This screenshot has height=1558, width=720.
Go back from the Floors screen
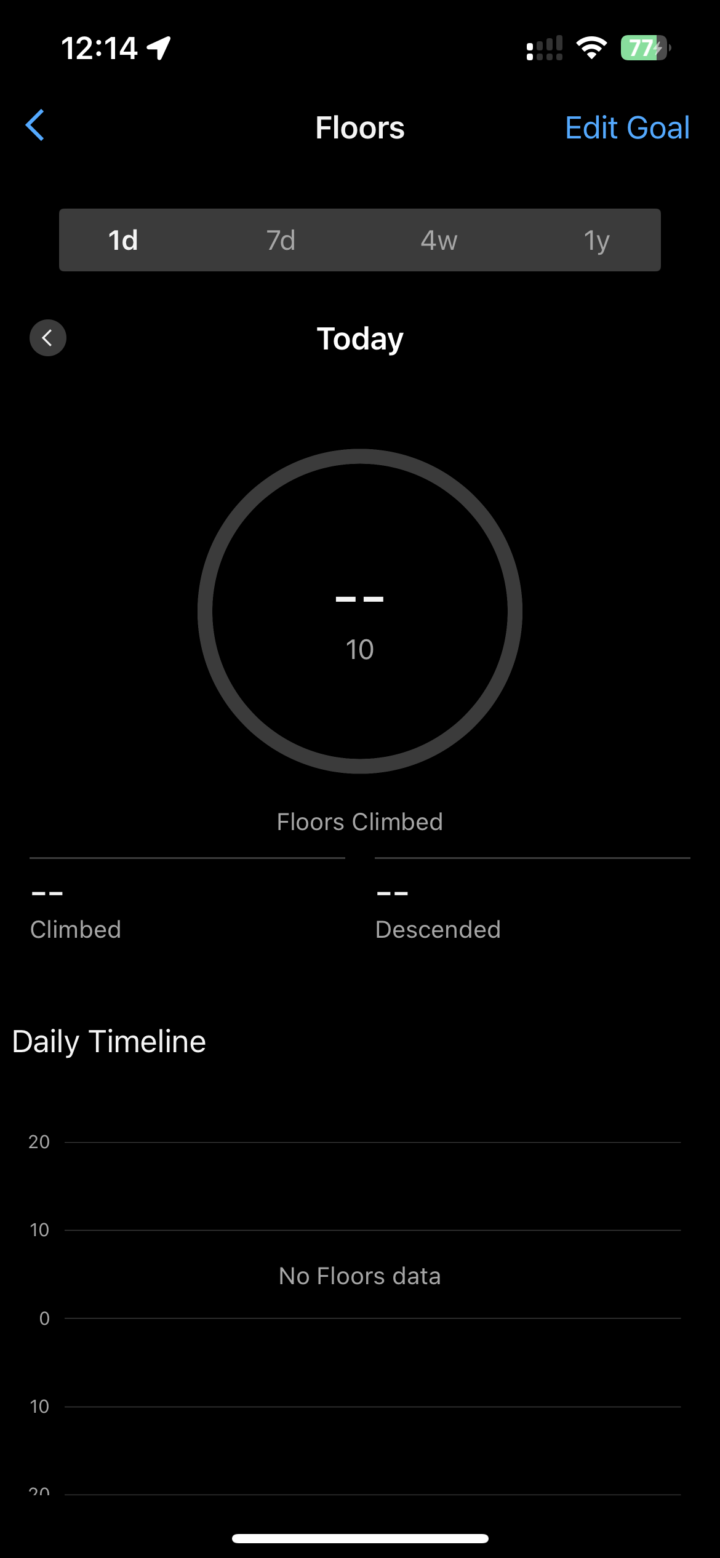coord(35,126)
